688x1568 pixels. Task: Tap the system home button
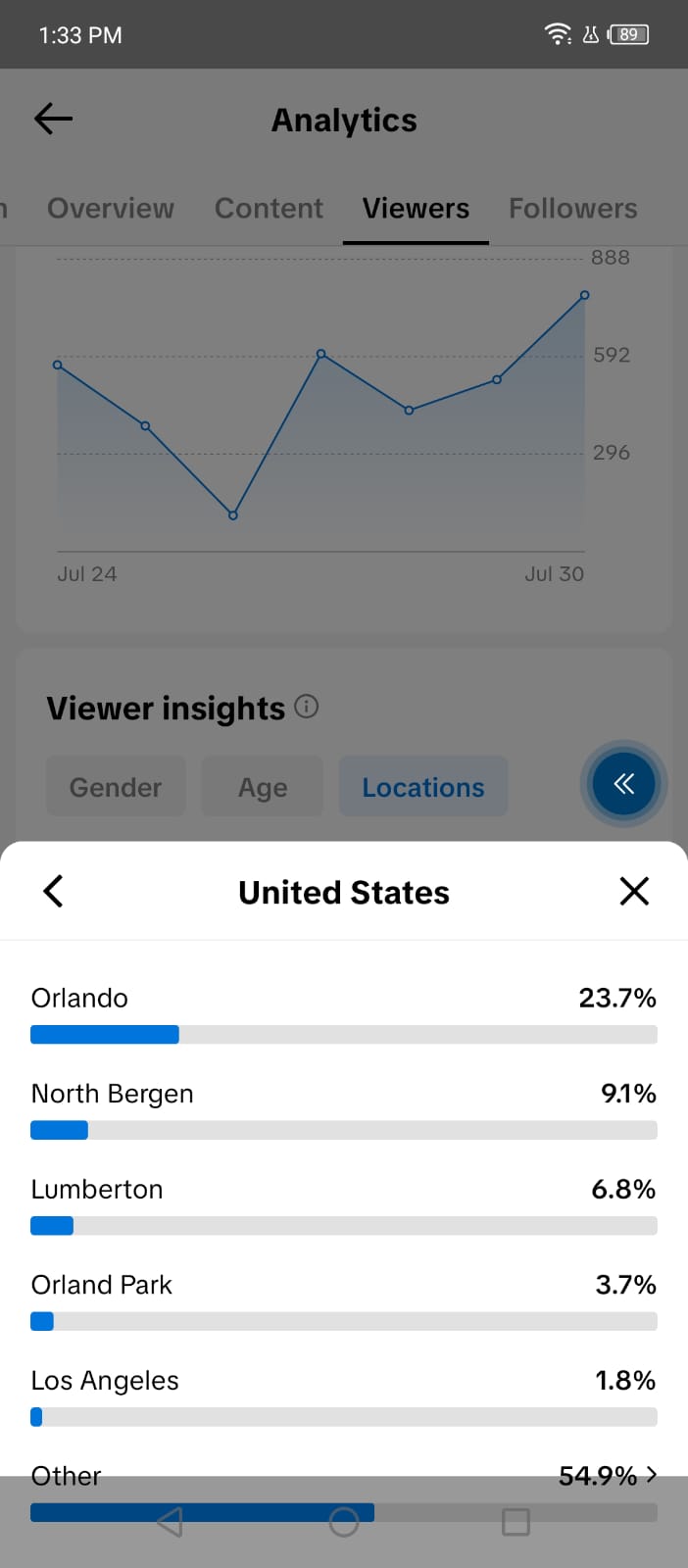click(344, 1522)
